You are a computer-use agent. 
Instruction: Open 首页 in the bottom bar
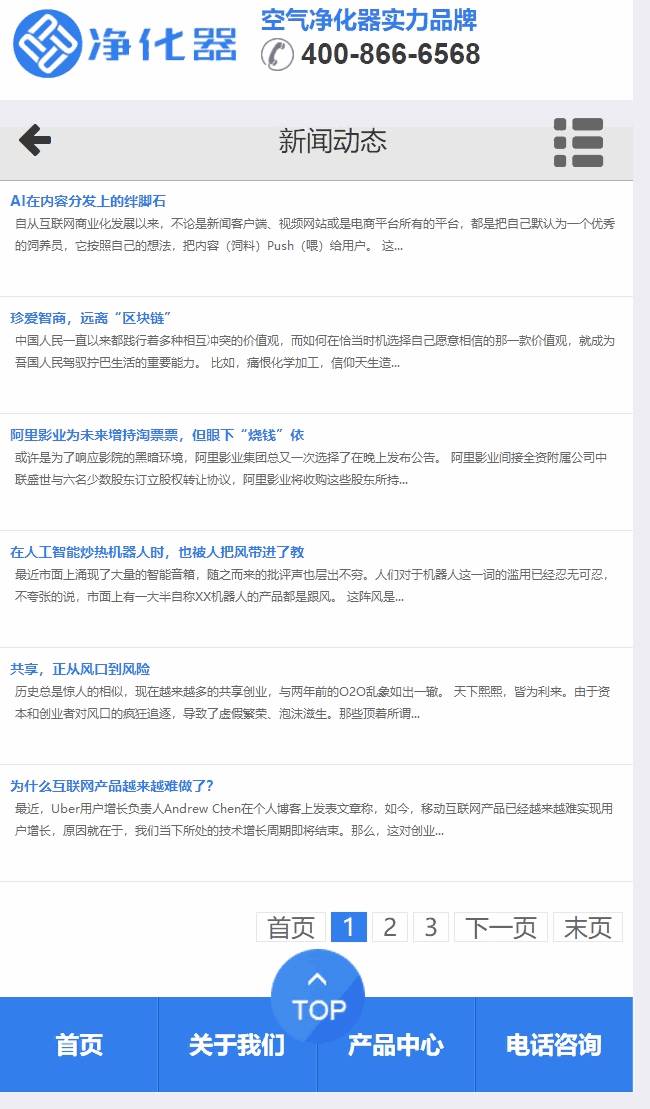pos(79,1045)
